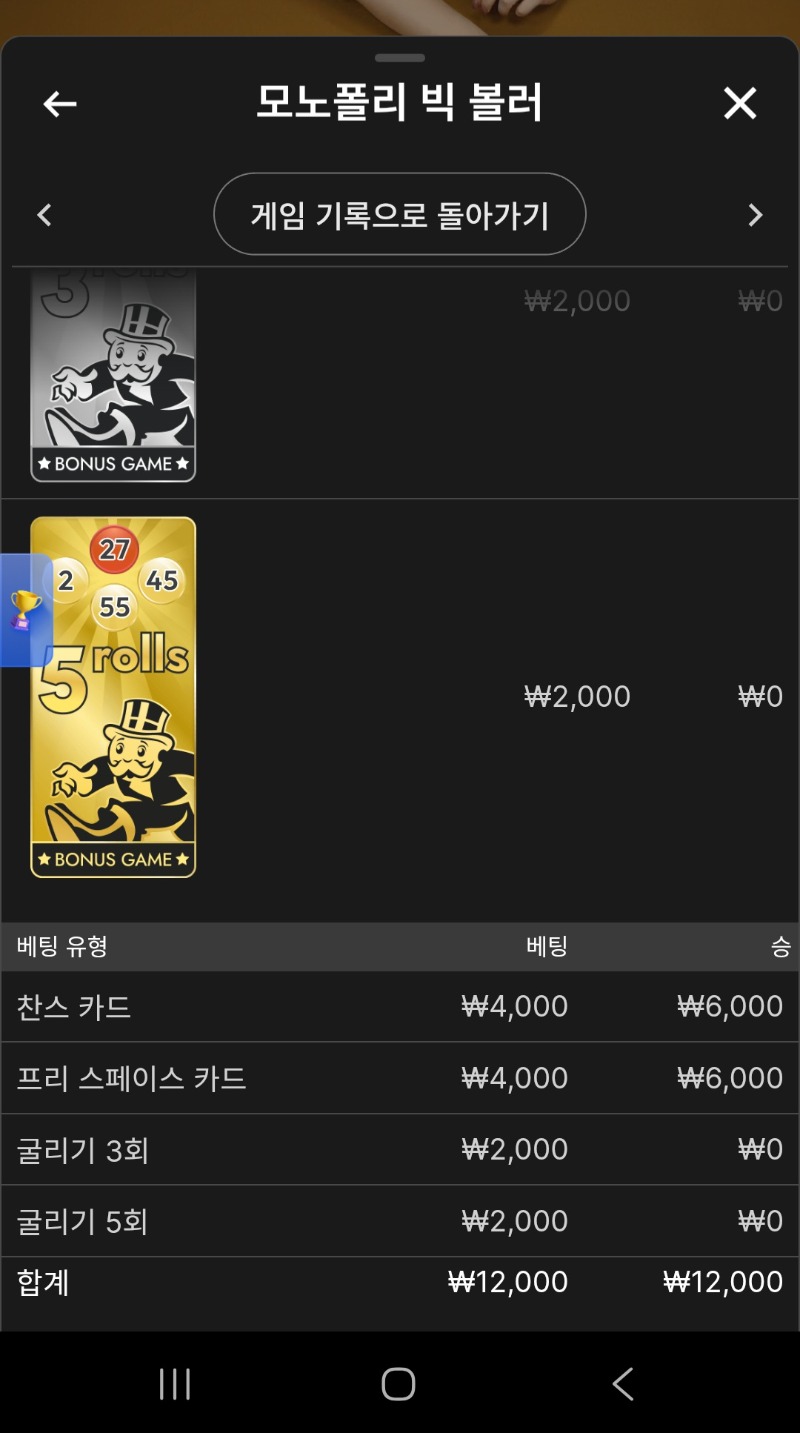Open recent apps from navigation bar
Screen dimensions: 800x1433
(x=175, y=1384)
